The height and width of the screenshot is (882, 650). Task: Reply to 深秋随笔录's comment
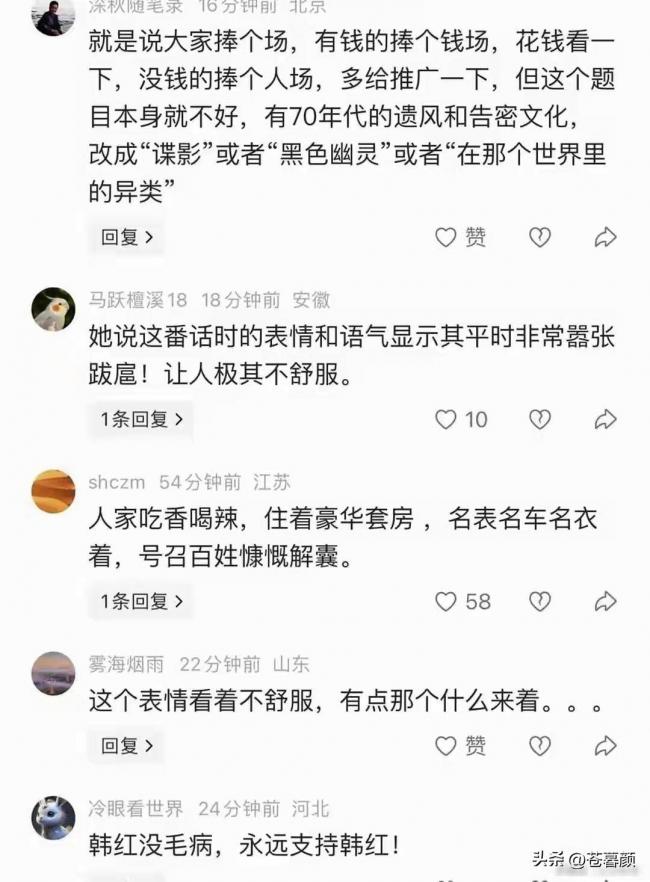tap(127, 237)
